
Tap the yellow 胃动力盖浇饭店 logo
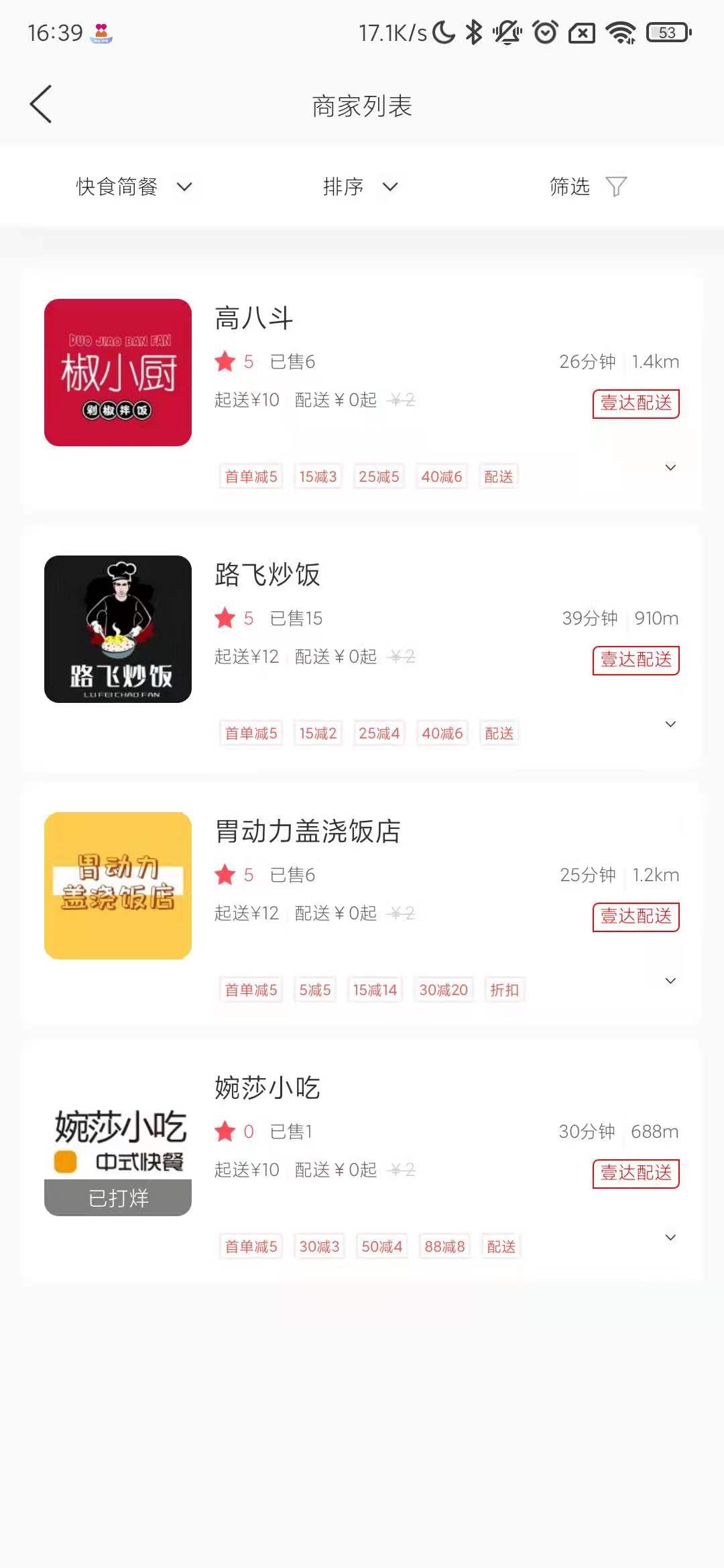click(117, 886)
